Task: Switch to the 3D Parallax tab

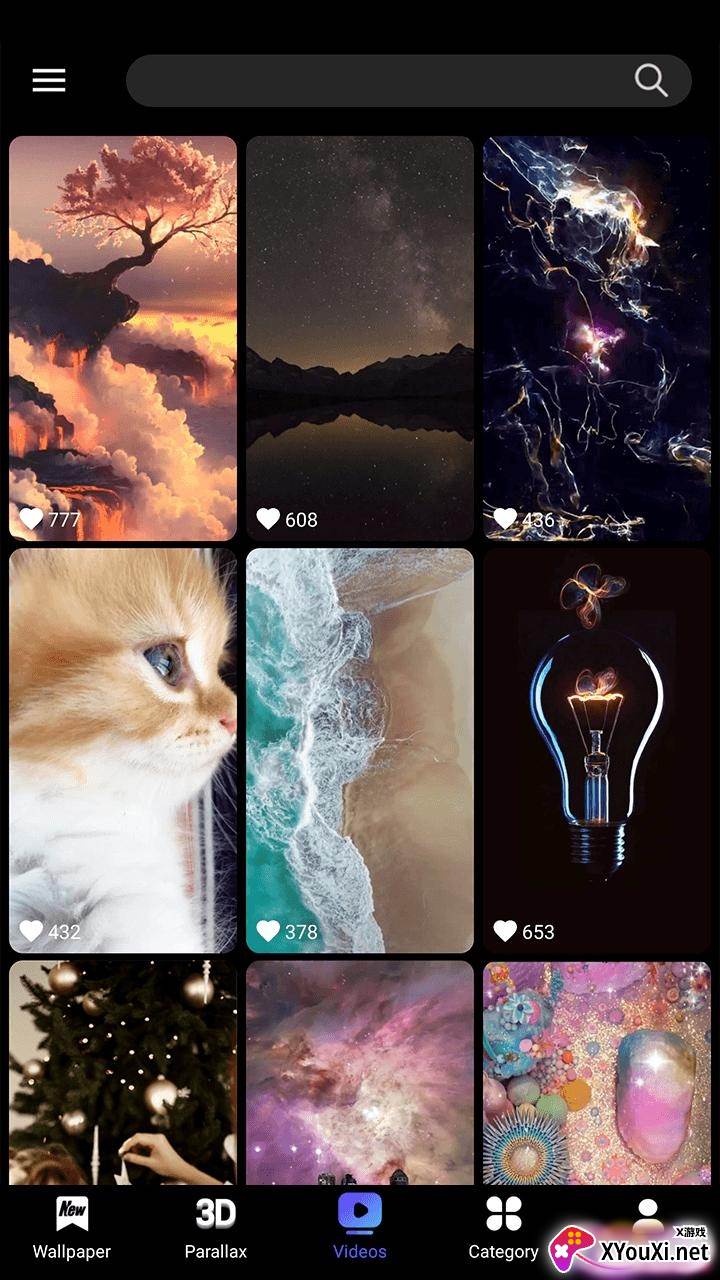Action: tap(215, 1228)
